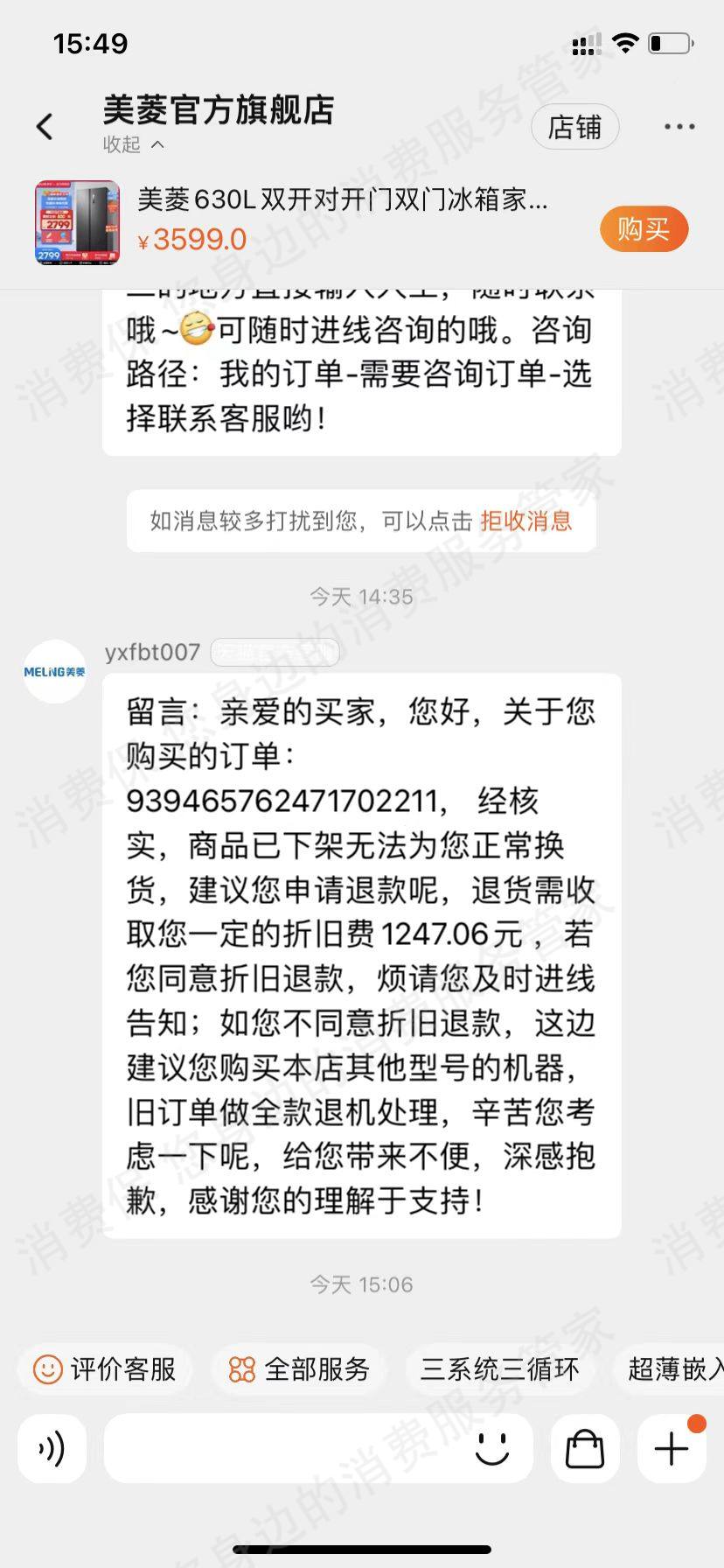Select the 超薄嵌入 chip

pyautogui.click(x=673, y=1369)
